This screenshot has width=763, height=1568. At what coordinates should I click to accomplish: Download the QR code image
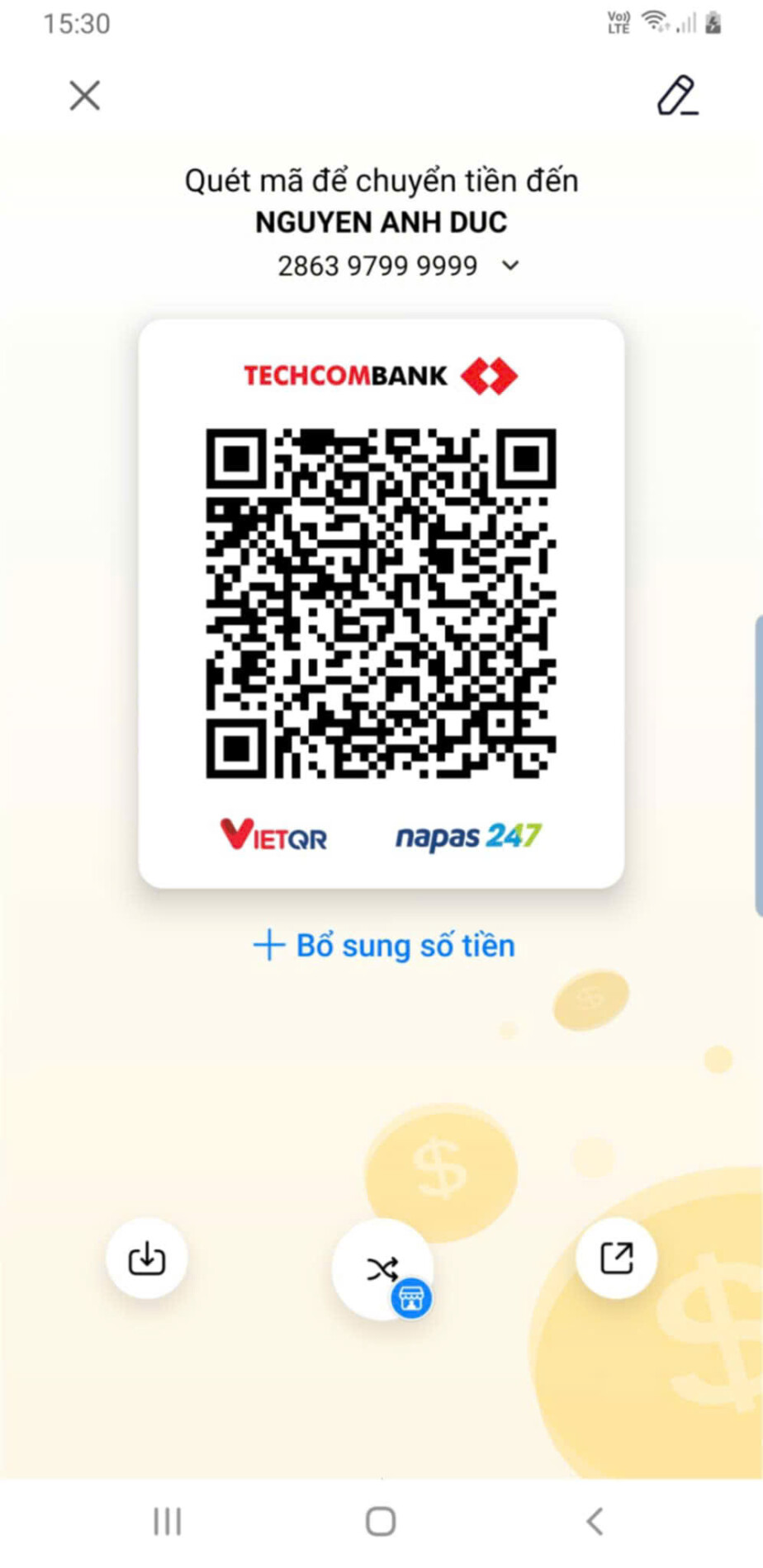click(147, 1259)
